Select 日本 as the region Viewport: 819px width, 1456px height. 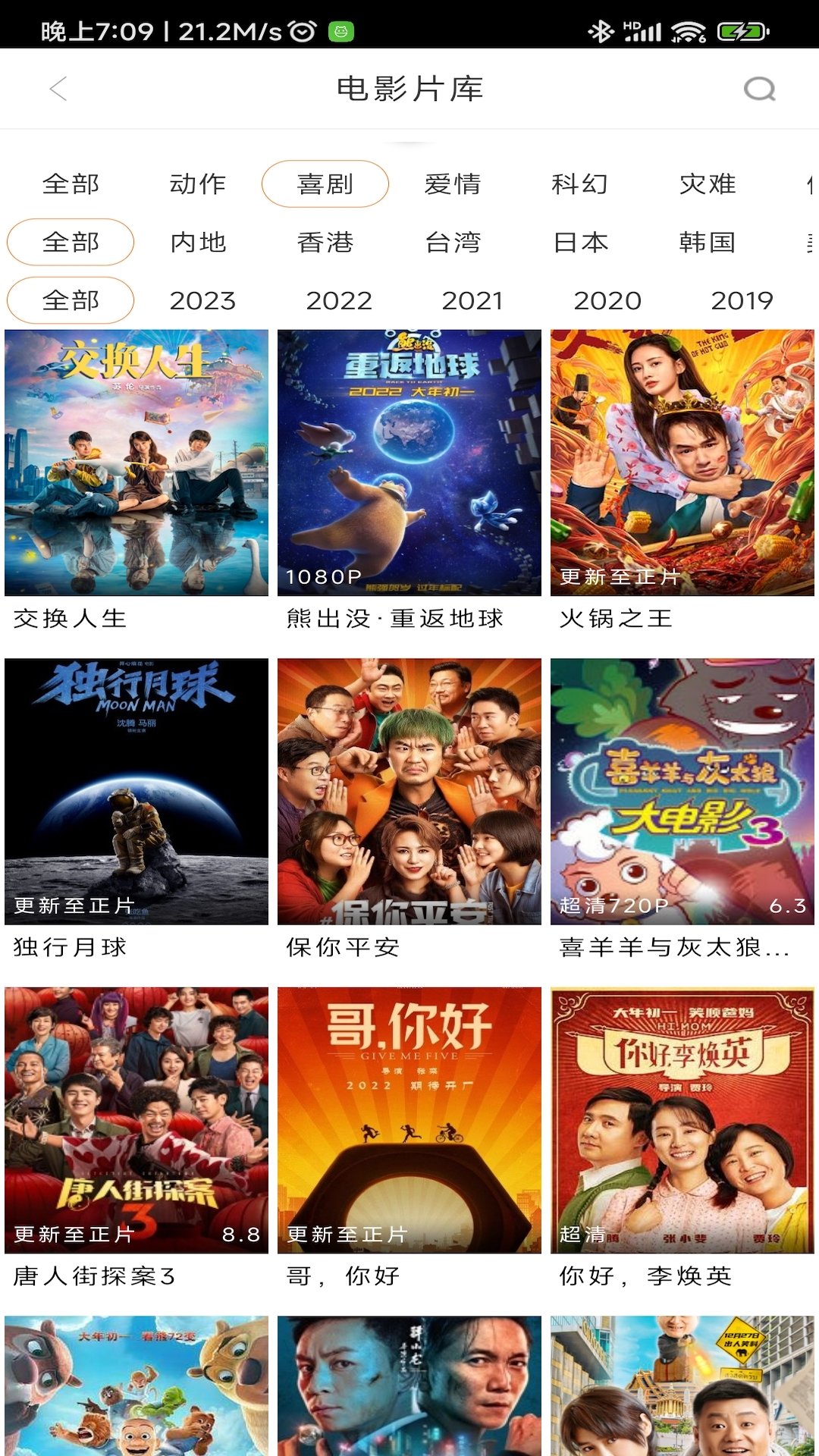coord(581,243)
